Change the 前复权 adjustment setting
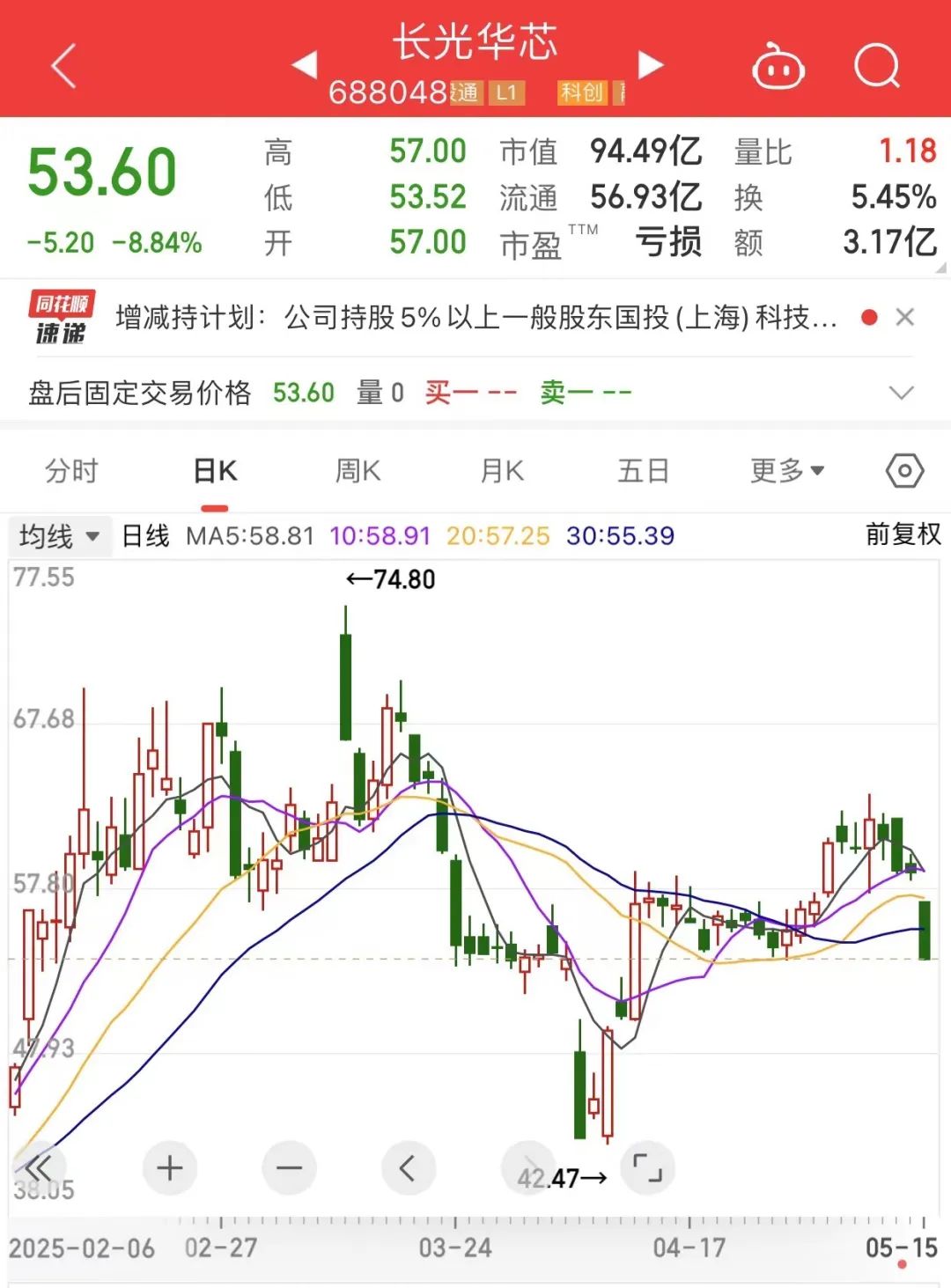Image resolution: width=951 pixels, height=1288 pixels. point(903,534)
